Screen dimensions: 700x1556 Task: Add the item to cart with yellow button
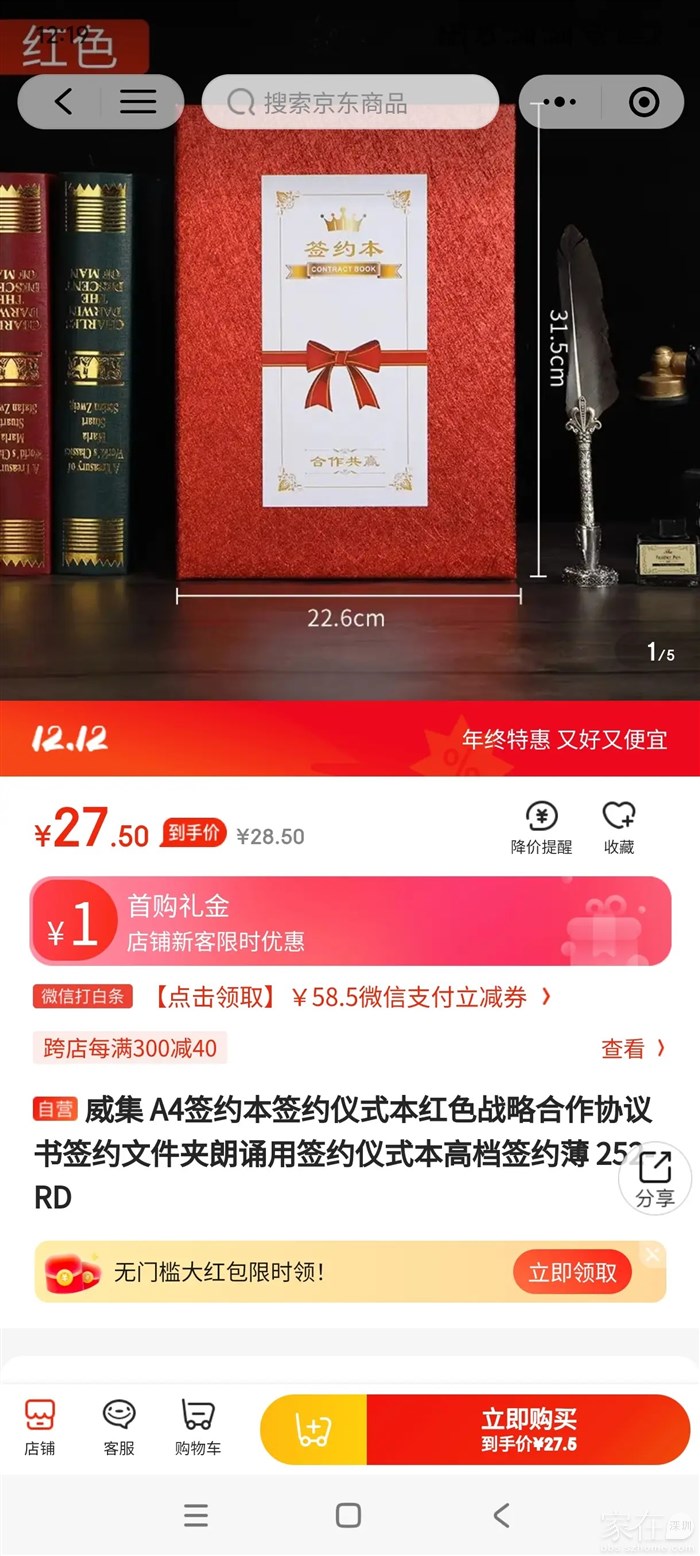click(313, 1430)
